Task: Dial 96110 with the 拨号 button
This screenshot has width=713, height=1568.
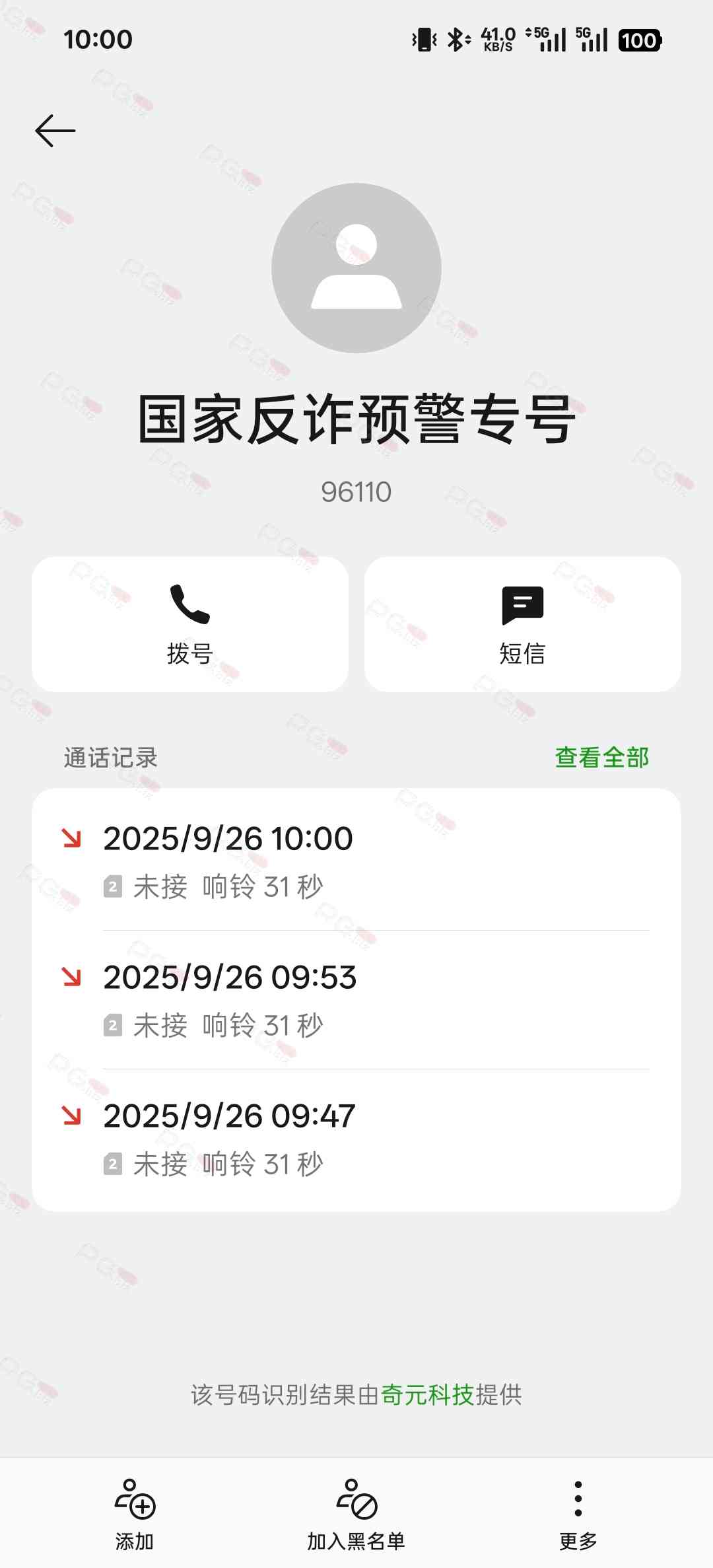Action: (190, 624)
